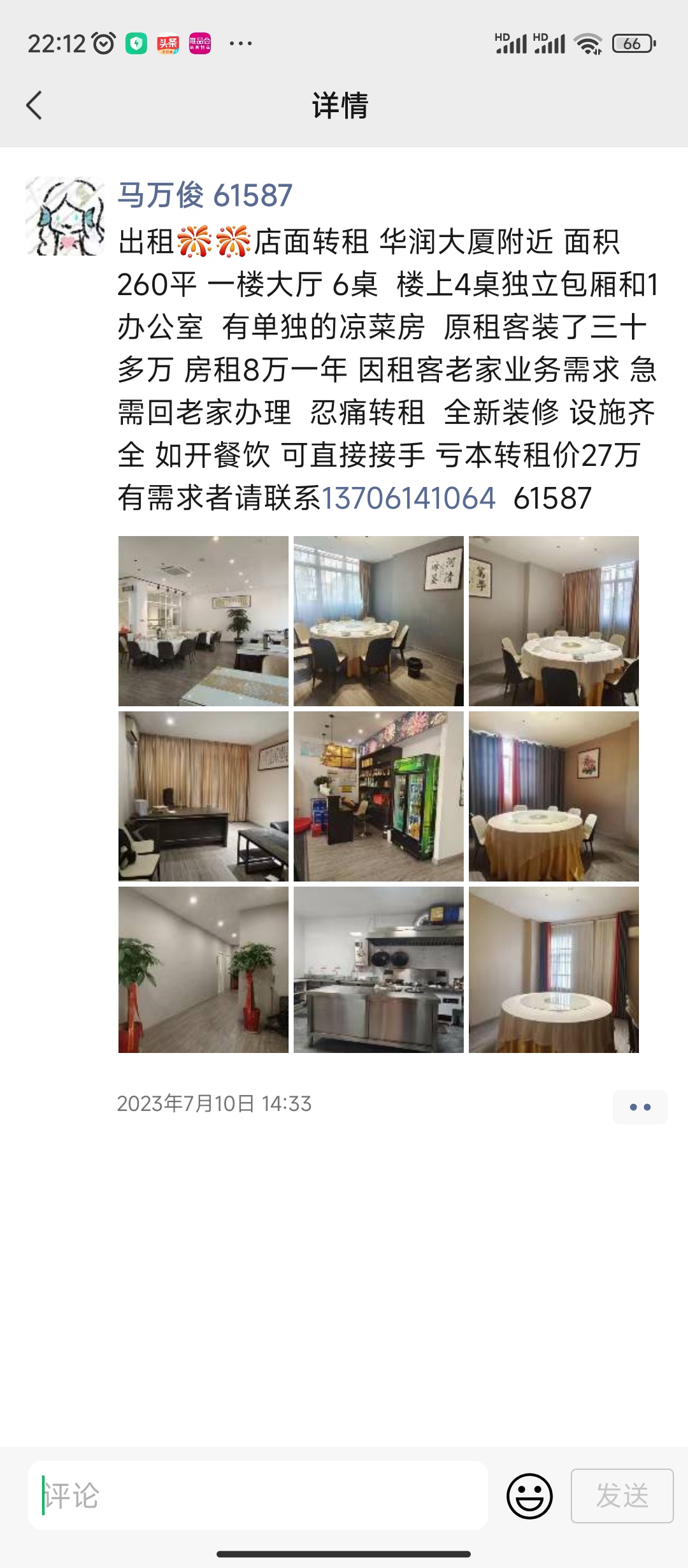This screenshot has height=1568, width=688.
Task: Focus the 评论 comment input field
Action: pyautogui.click(x=258, y=1495)
